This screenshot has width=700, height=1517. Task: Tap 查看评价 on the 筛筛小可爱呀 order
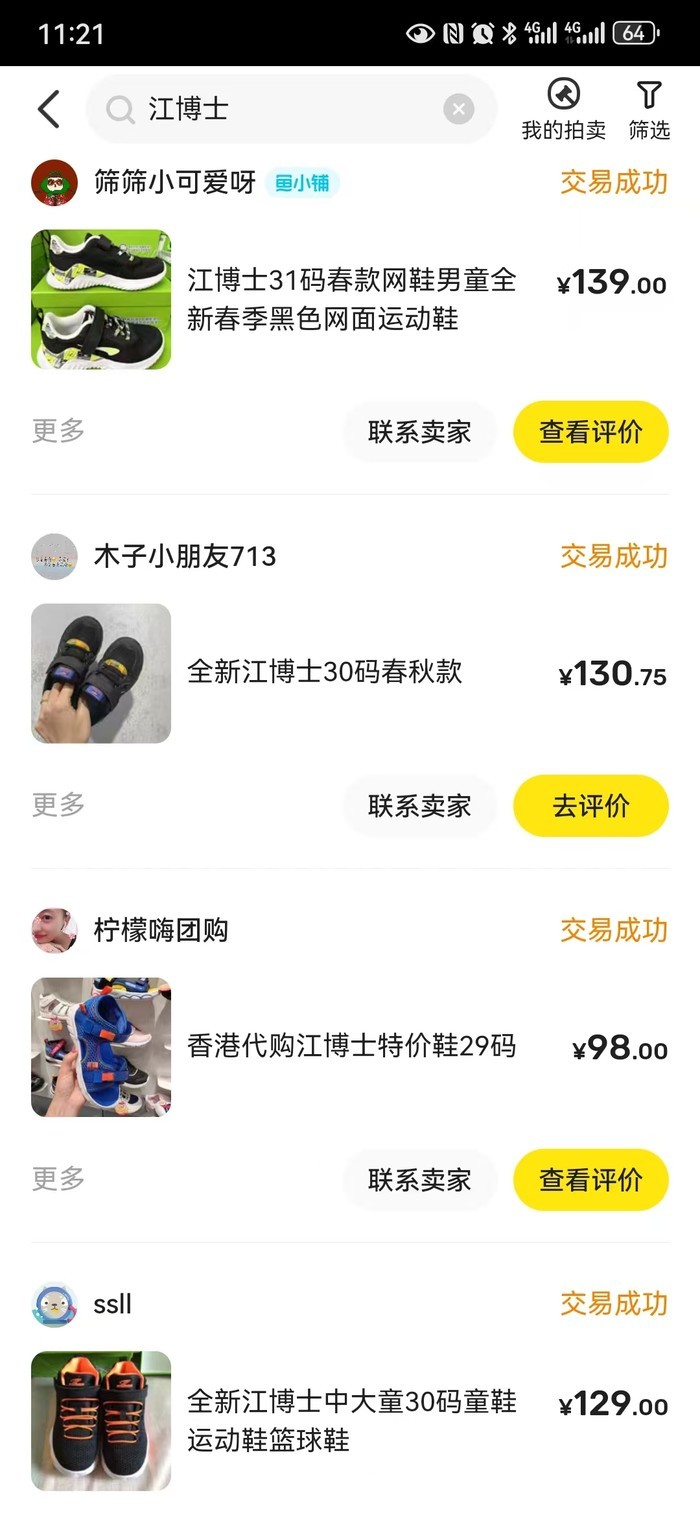click(590, 432)
